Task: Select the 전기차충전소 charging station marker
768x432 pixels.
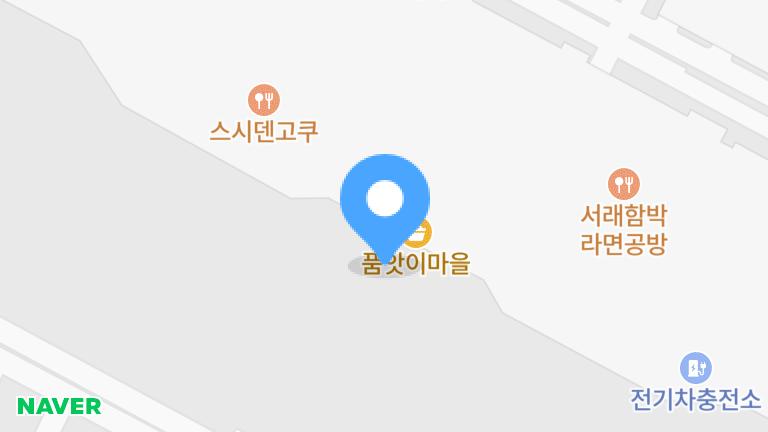Action: pyautogui.click(x=695, y=368)
